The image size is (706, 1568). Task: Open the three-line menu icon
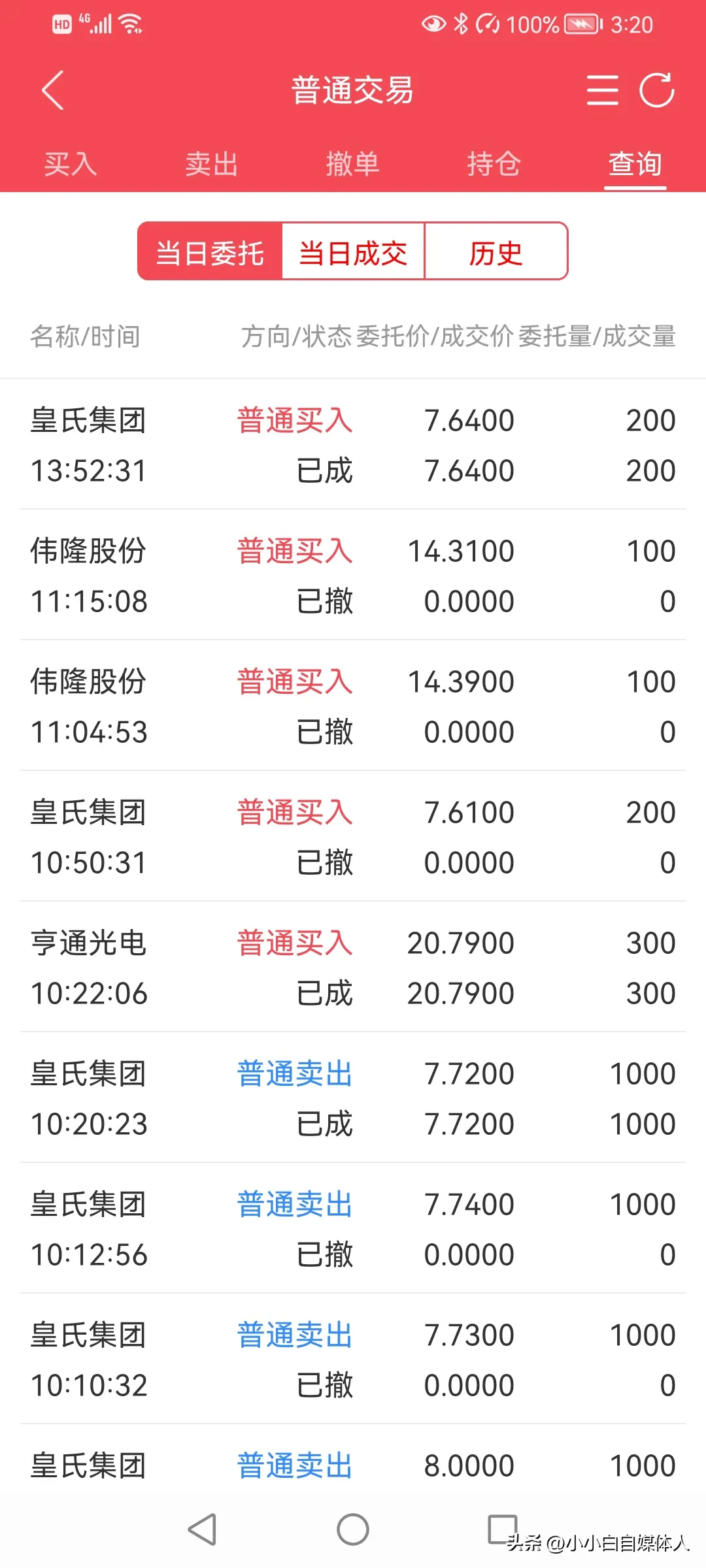click(x=602, y=90)
